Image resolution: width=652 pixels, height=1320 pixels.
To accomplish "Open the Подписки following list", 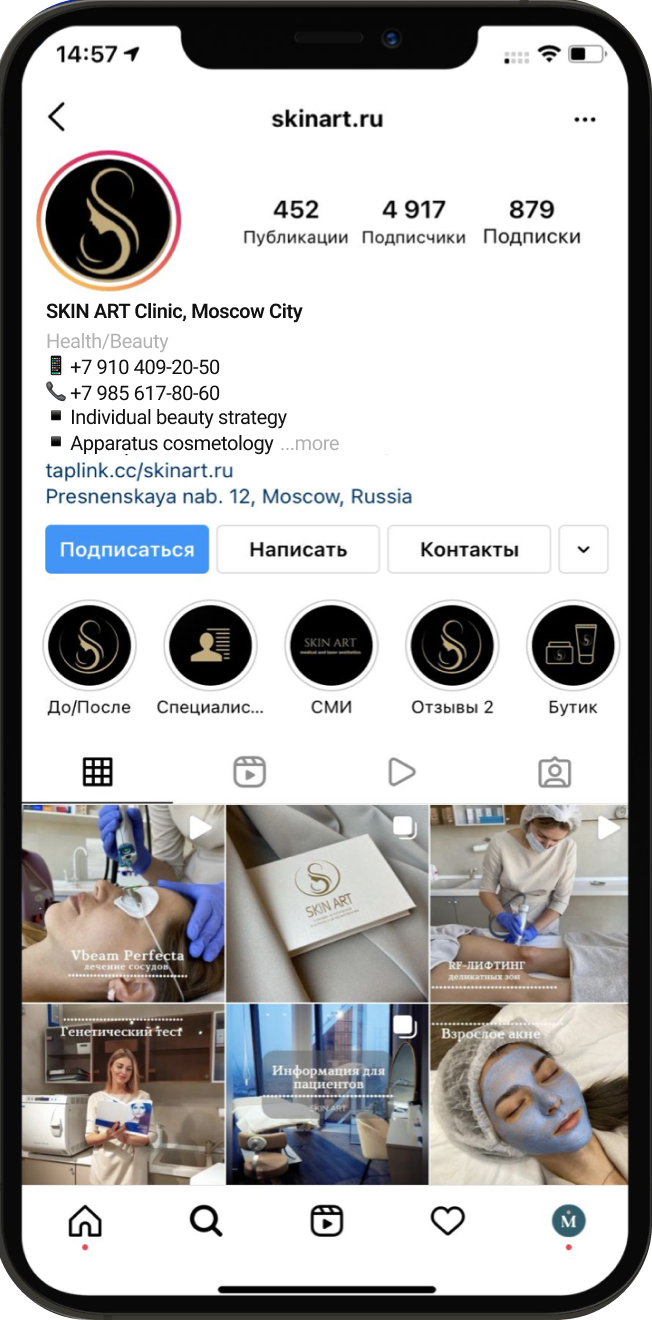I will 531,222.
